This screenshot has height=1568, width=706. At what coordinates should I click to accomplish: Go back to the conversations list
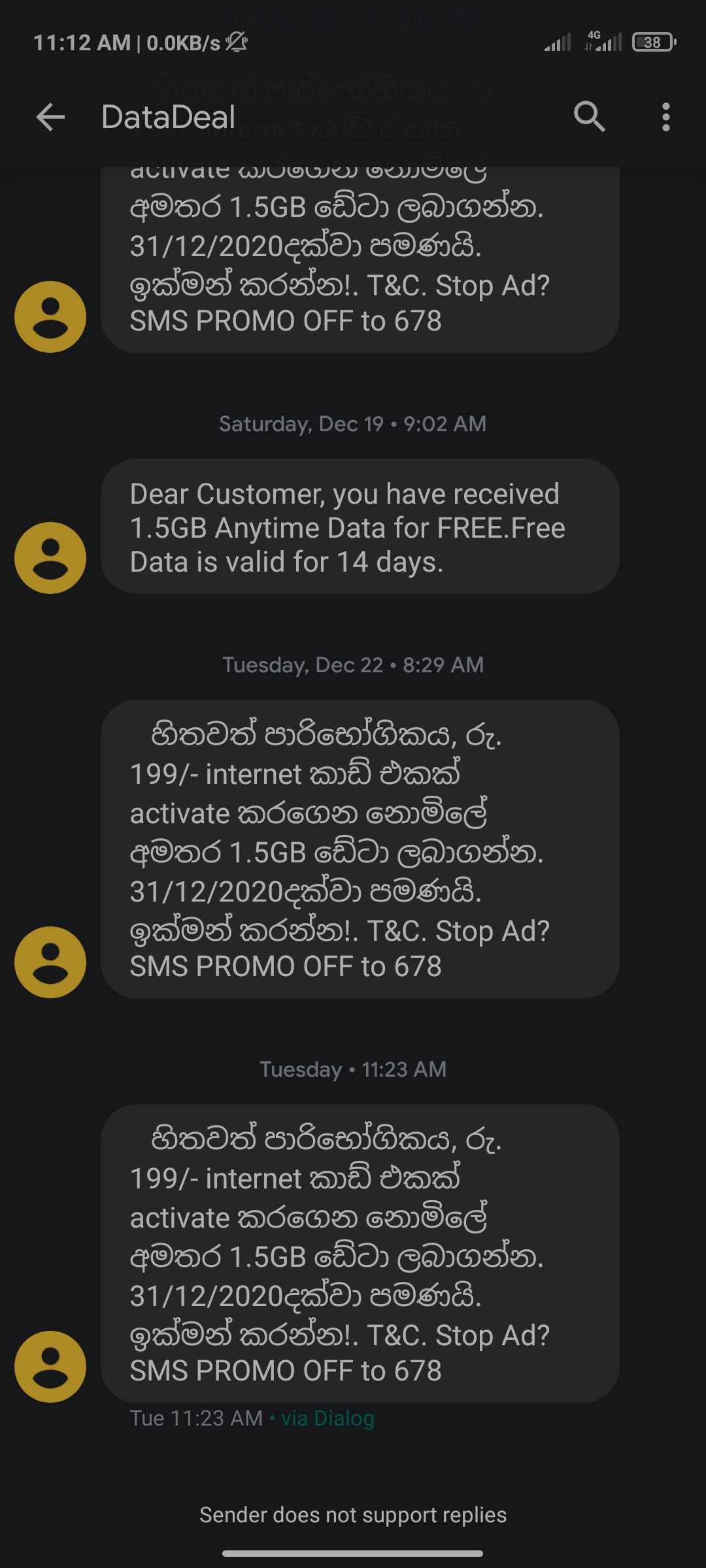tap(50, 118)
